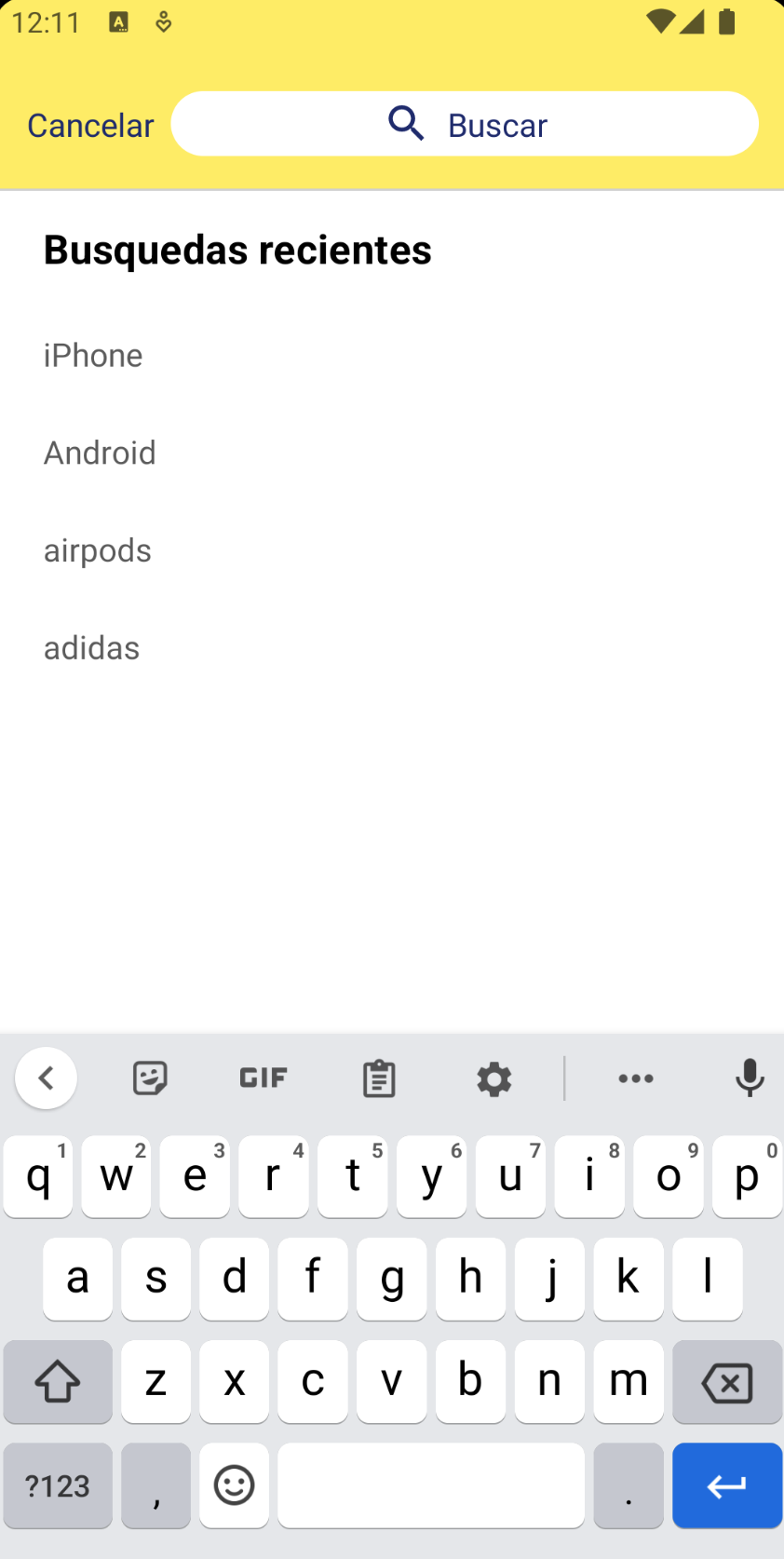Open the keyboard clipboard
The image size is (784, 1559).
[378, 1078]
